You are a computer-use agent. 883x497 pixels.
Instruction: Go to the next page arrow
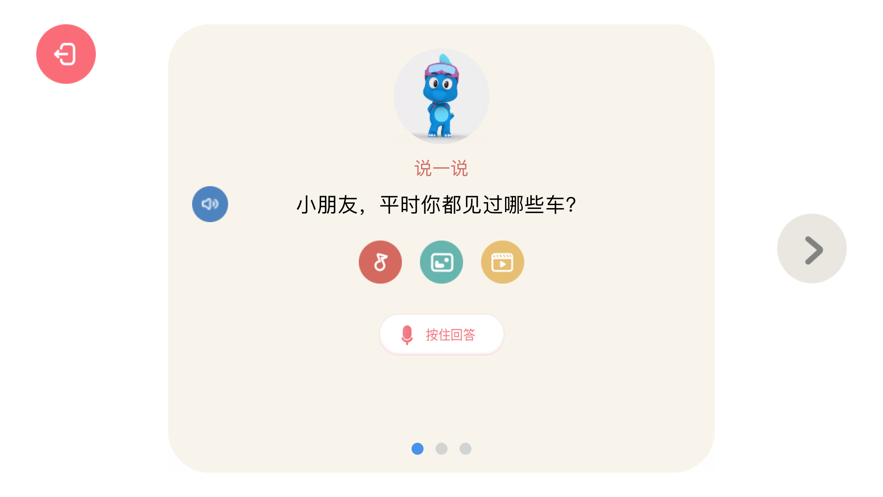[811, 249]
